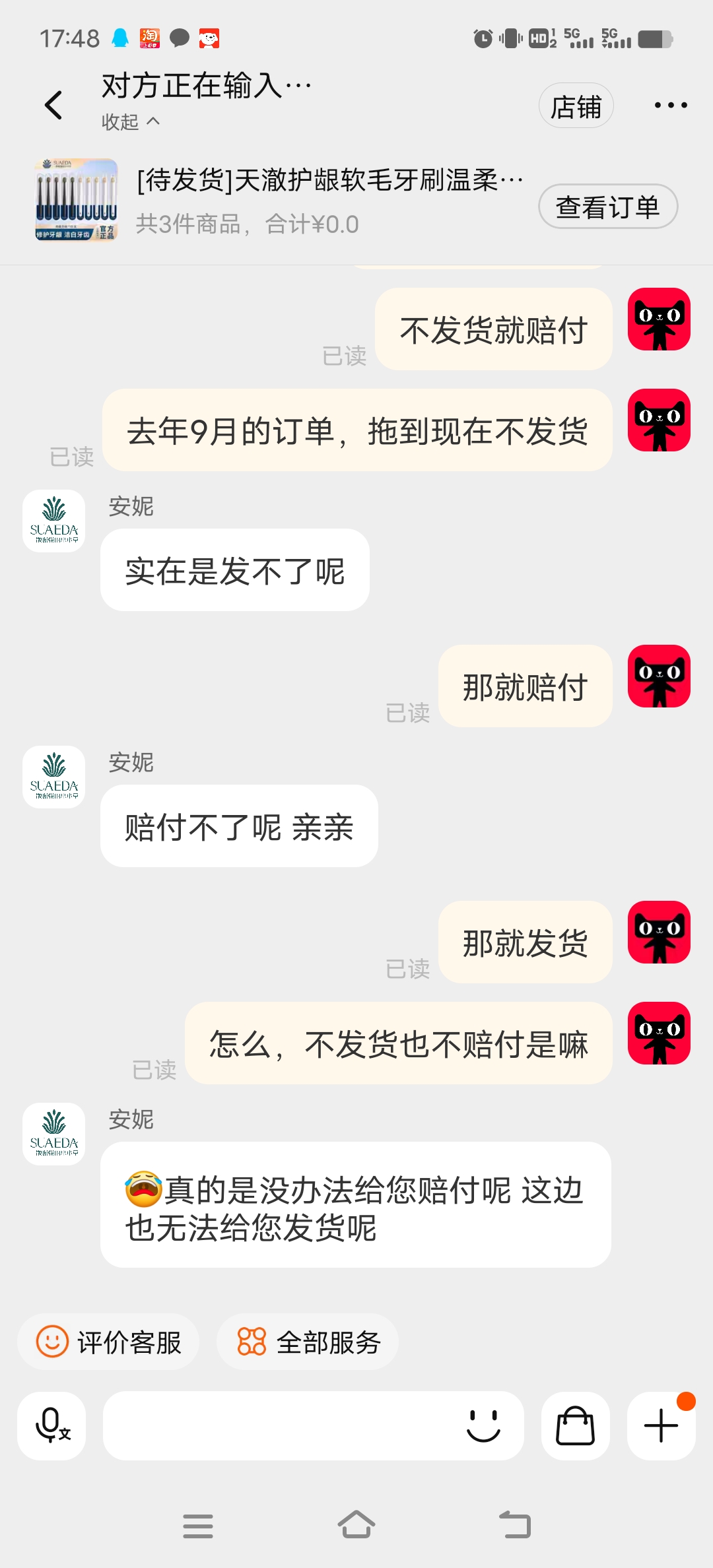This screenshot has width=713, height=1568.
Task: Open system recent apps menu
Action: tap(198, 1525)
